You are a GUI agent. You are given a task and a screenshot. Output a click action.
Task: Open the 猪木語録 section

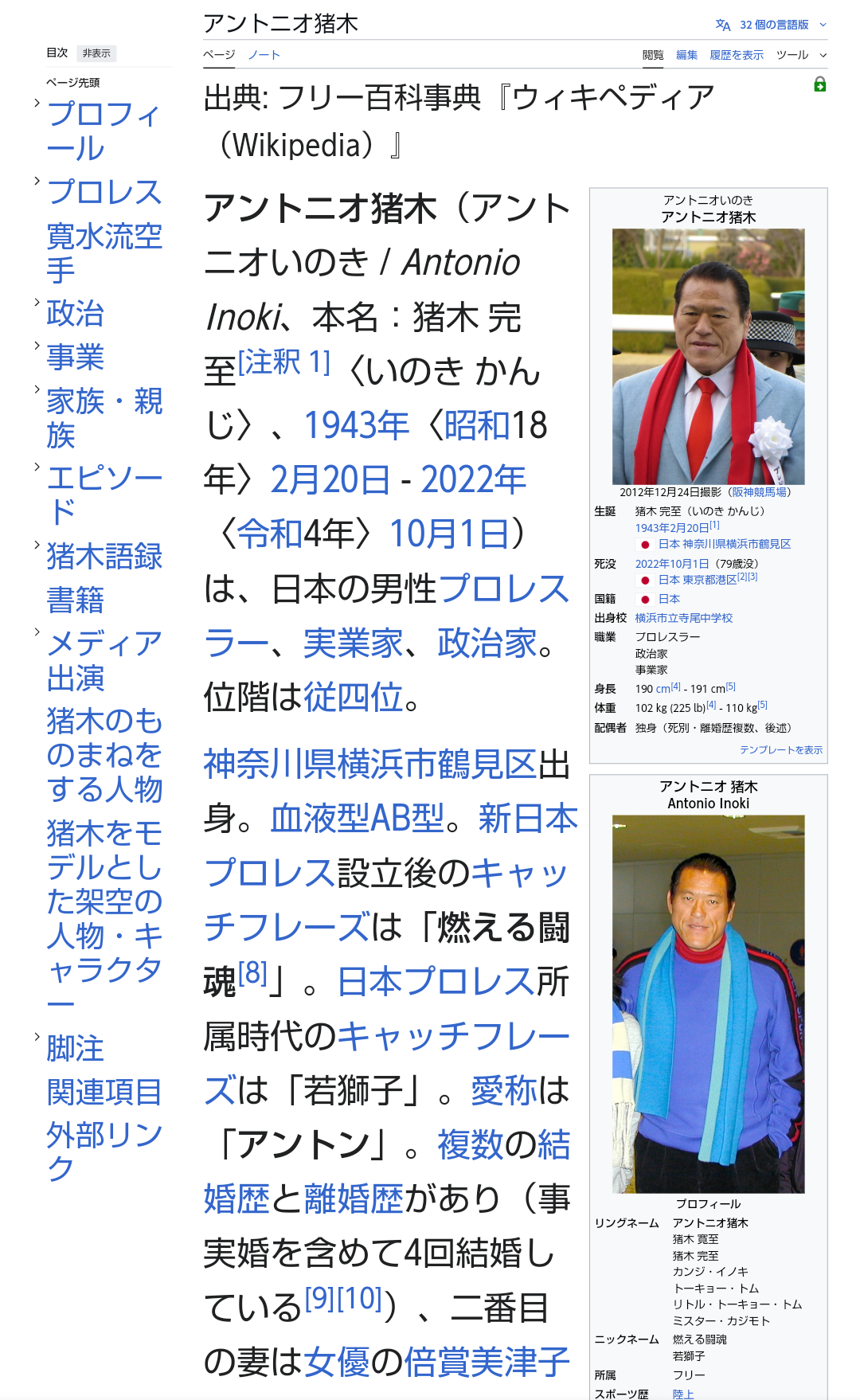[104, 556]
